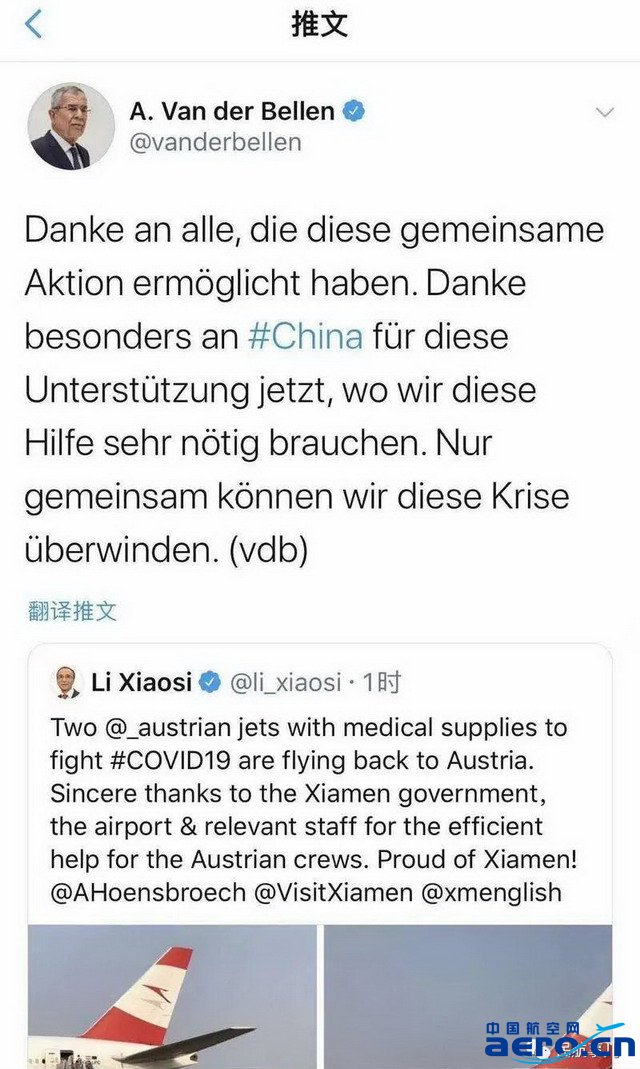Open the #China hashtag
The image size is (640, 1069).
pyautogui.click(x=305, y=336)
